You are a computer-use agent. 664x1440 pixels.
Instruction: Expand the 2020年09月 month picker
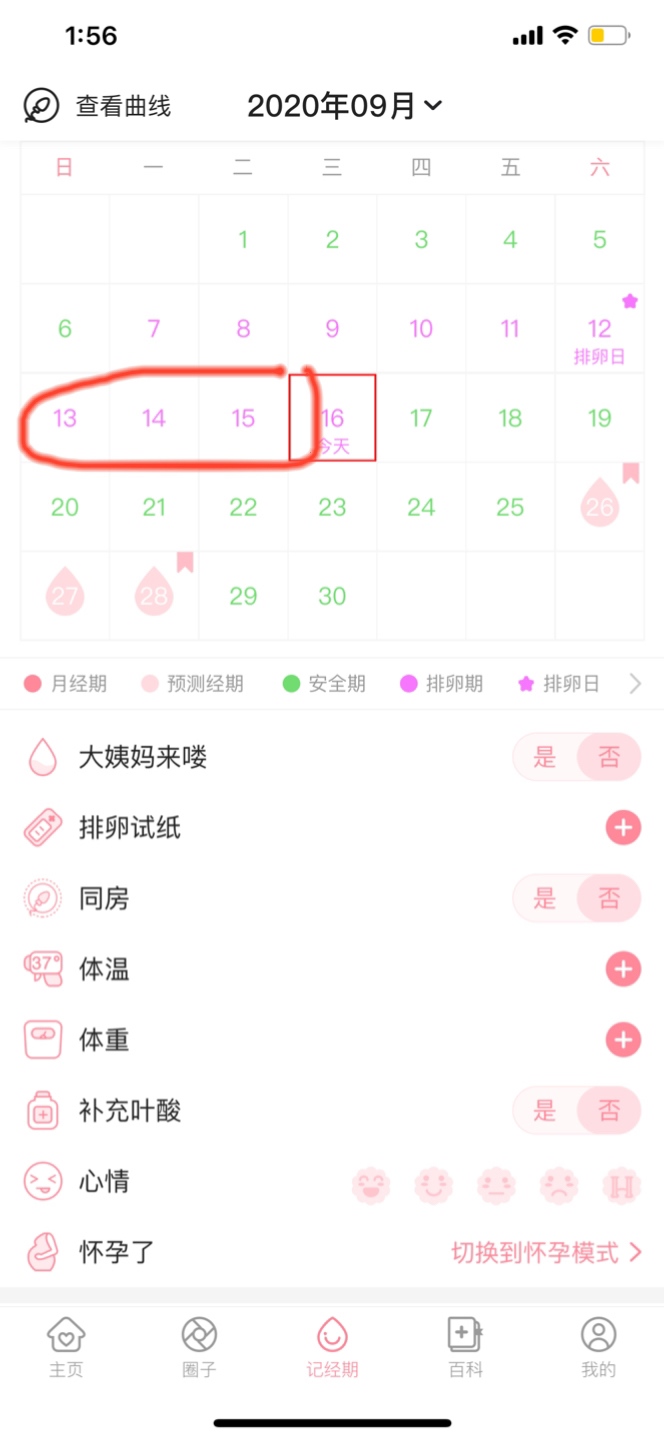tap(344, 106)
